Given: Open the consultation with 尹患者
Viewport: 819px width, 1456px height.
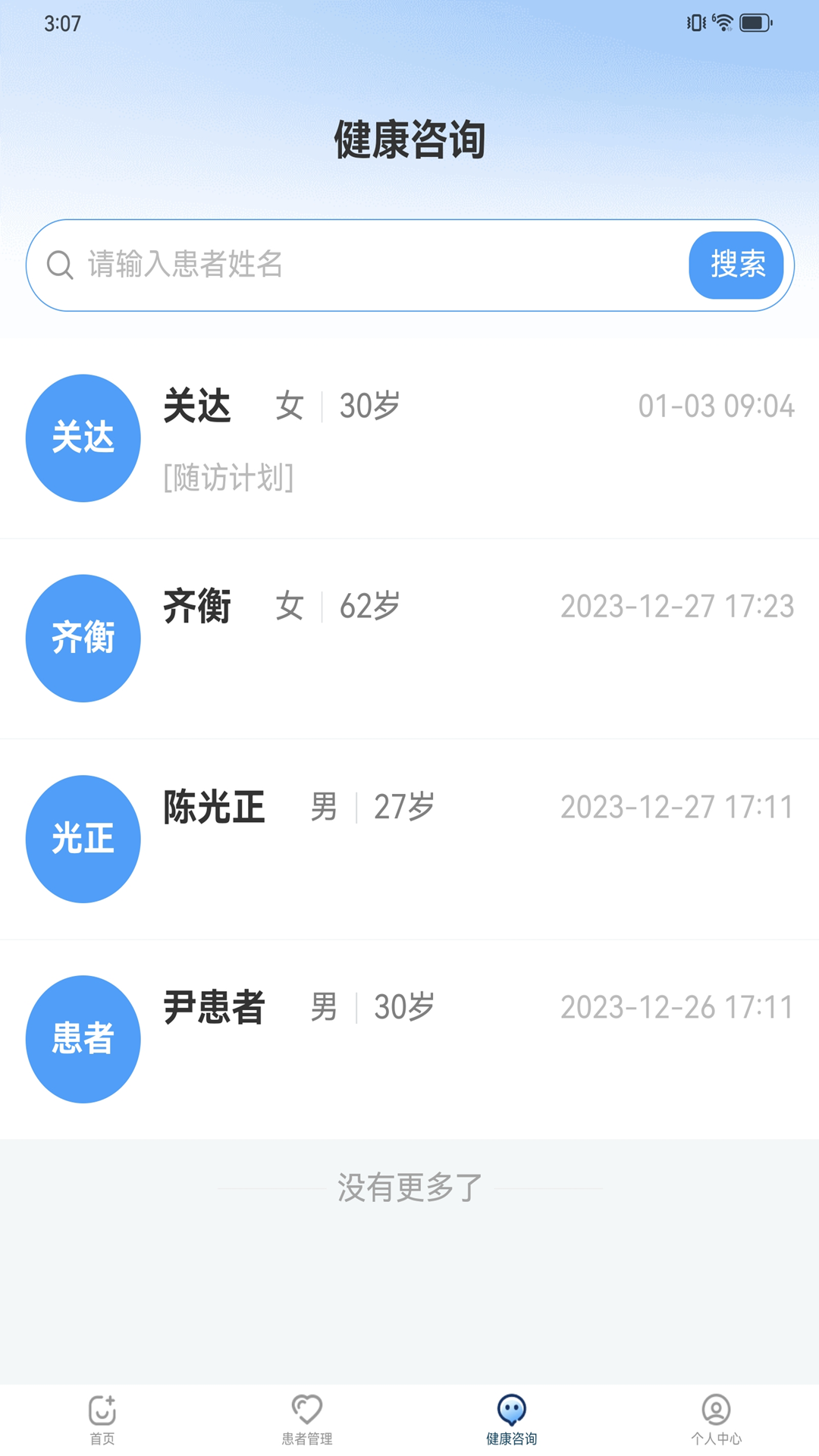Looking at the screenshot, I should click(x=409, y=1039).
